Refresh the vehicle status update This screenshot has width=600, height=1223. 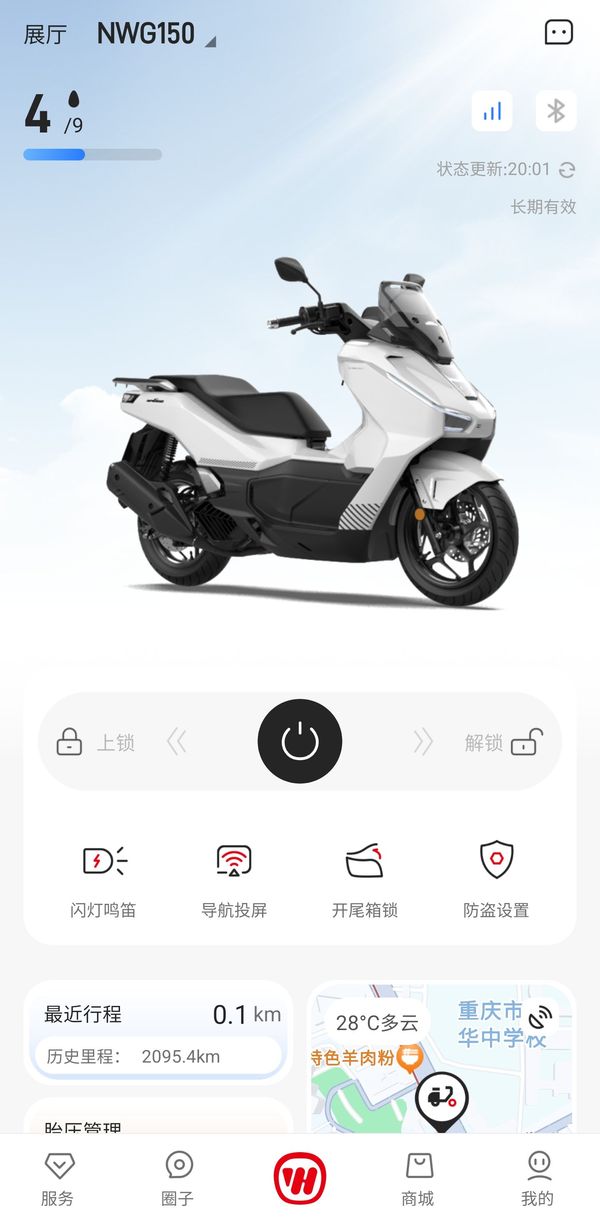click(x=567, y=170)
